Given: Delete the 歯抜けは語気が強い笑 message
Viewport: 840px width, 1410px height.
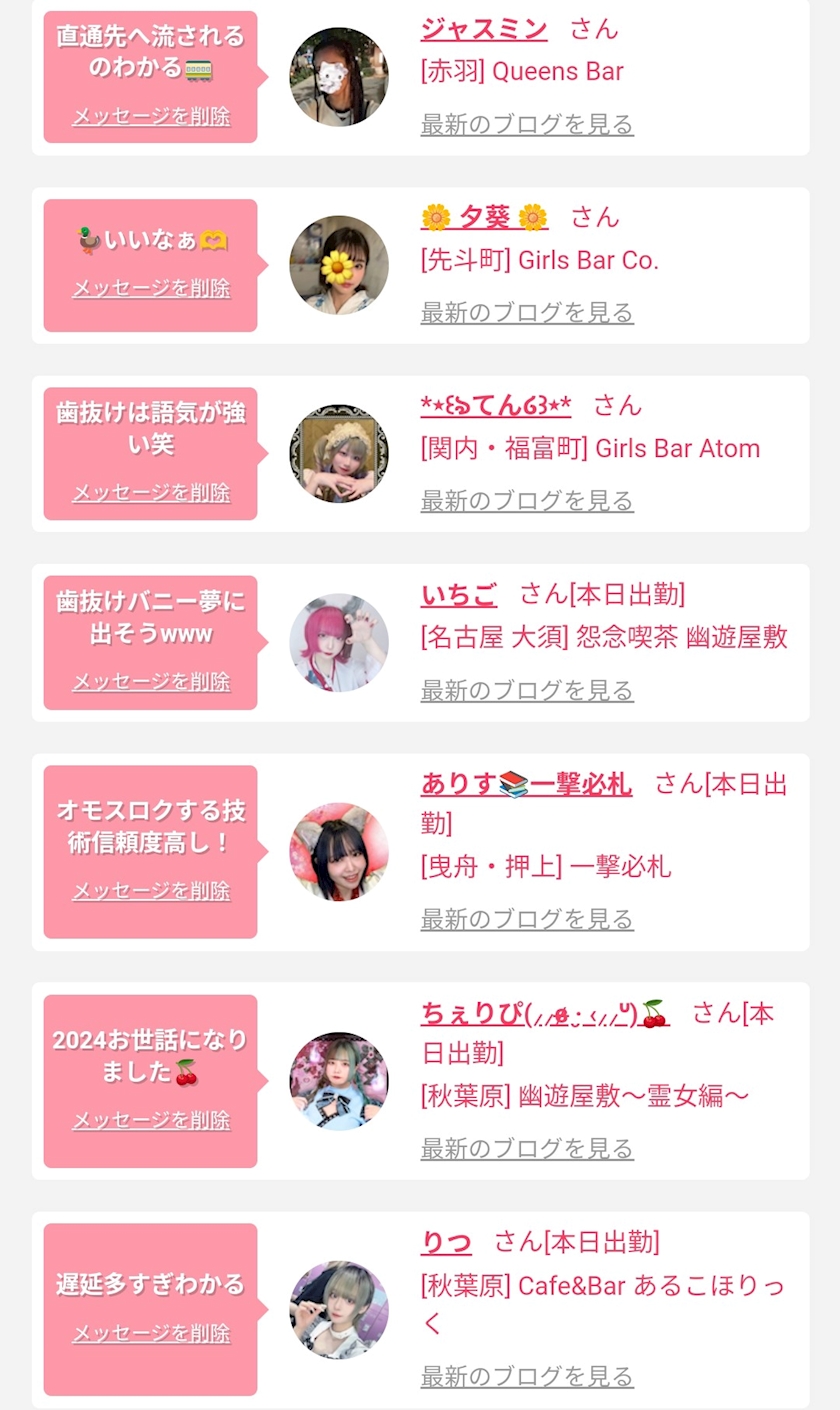Looking at the screenshot, I should (x=151, y=492).
